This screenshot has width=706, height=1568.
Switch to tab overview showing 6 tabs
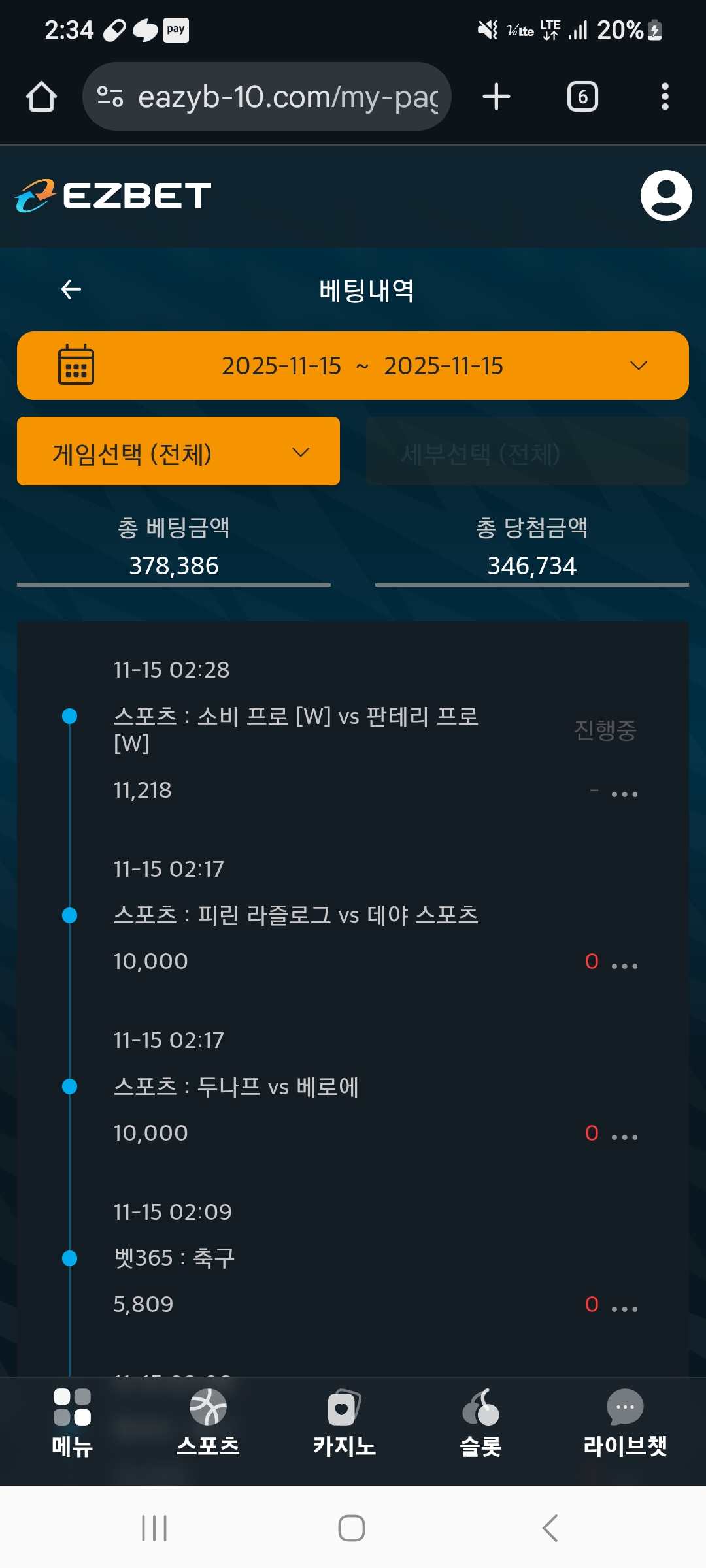(582, 95)
